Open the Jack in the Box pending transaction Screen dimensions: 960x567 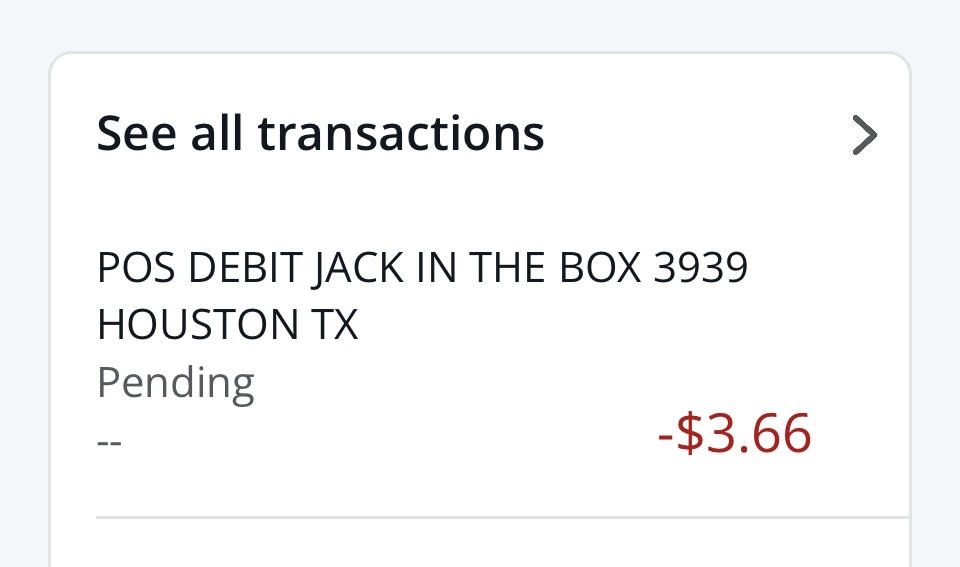(422, 297)
